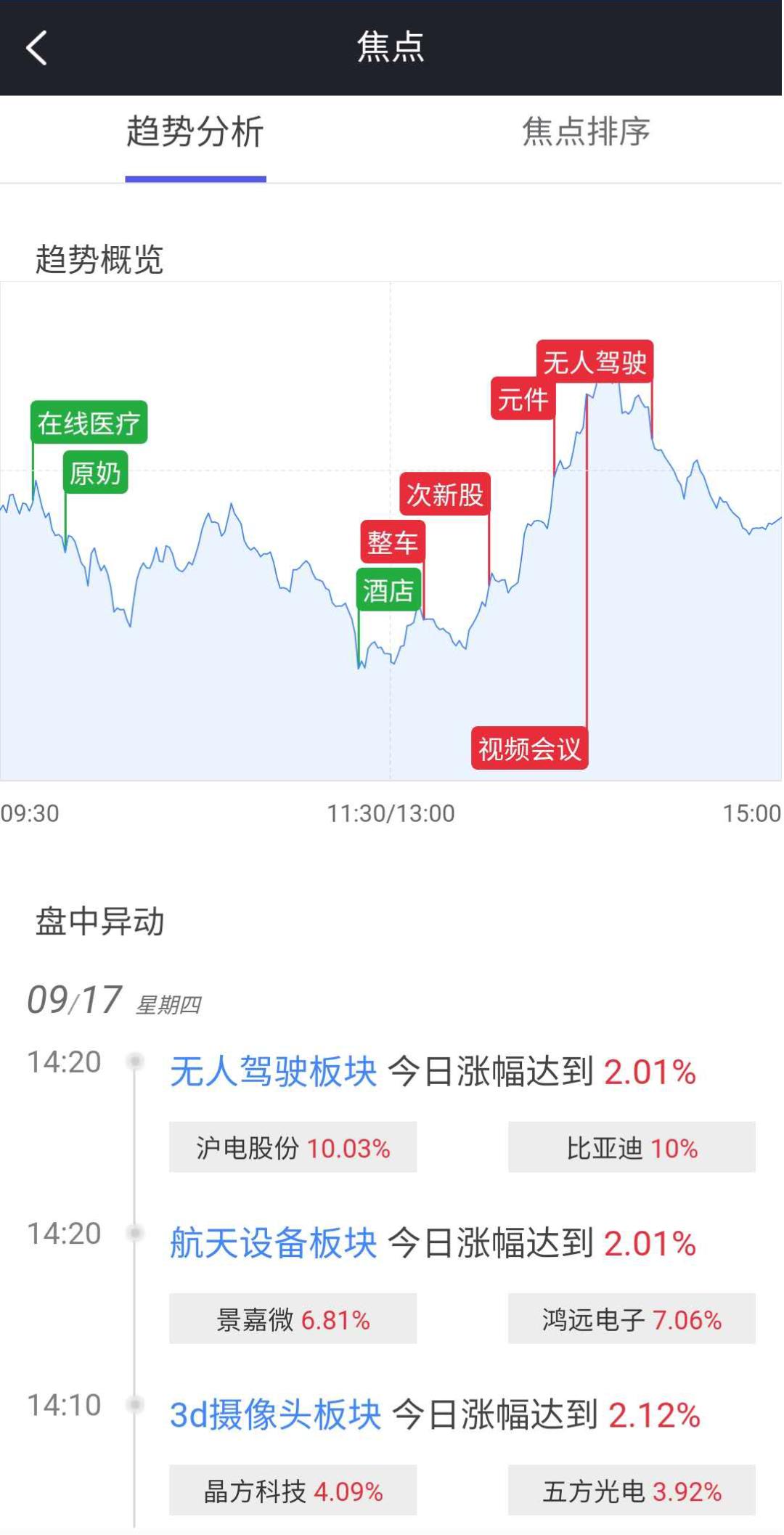Screen dimensions: 784x1535
Task: Select the 原奶 green label
Action: [95, 472]
